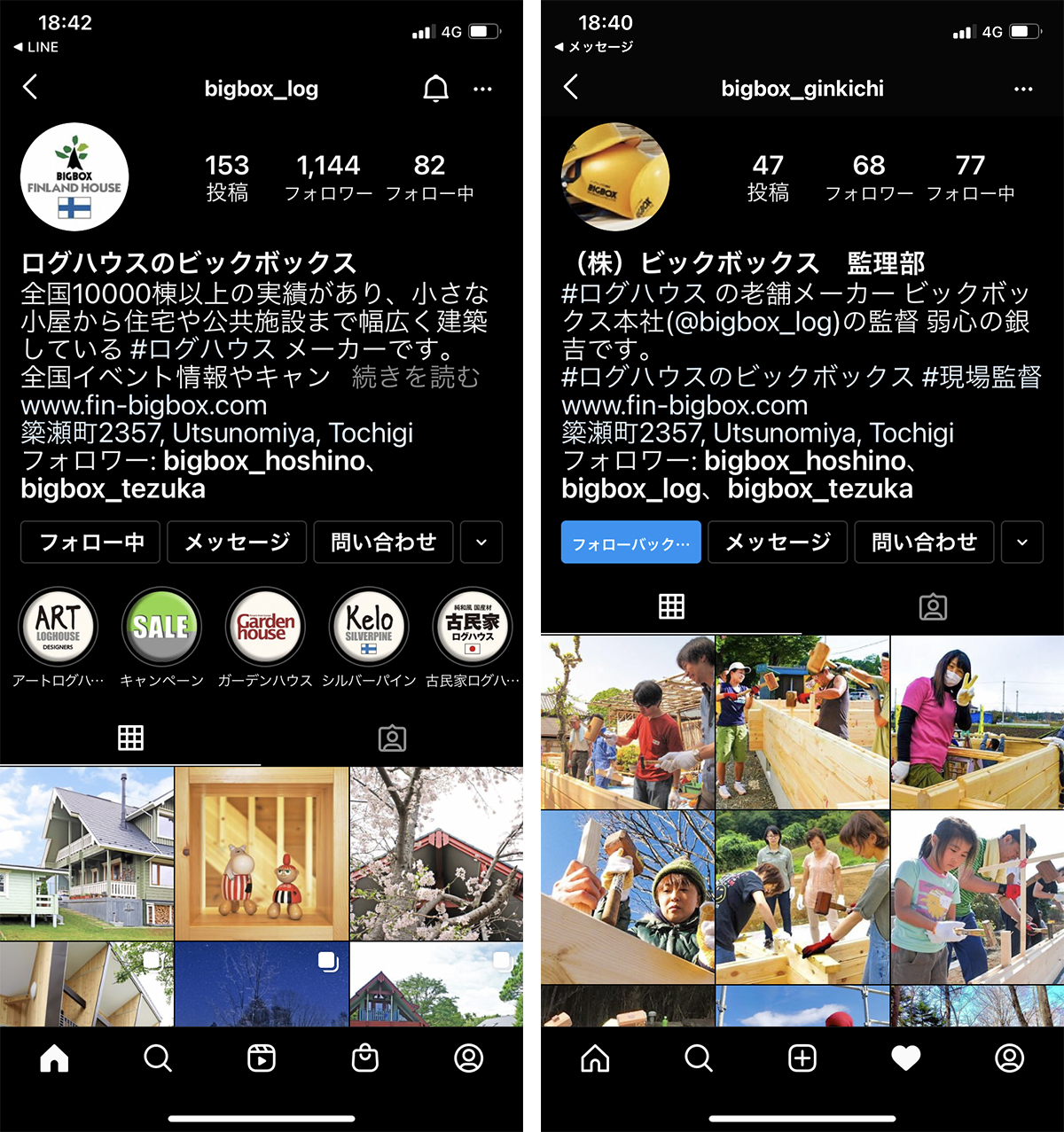Follow back bigbox_ginkichi with フォローバック

630,543
